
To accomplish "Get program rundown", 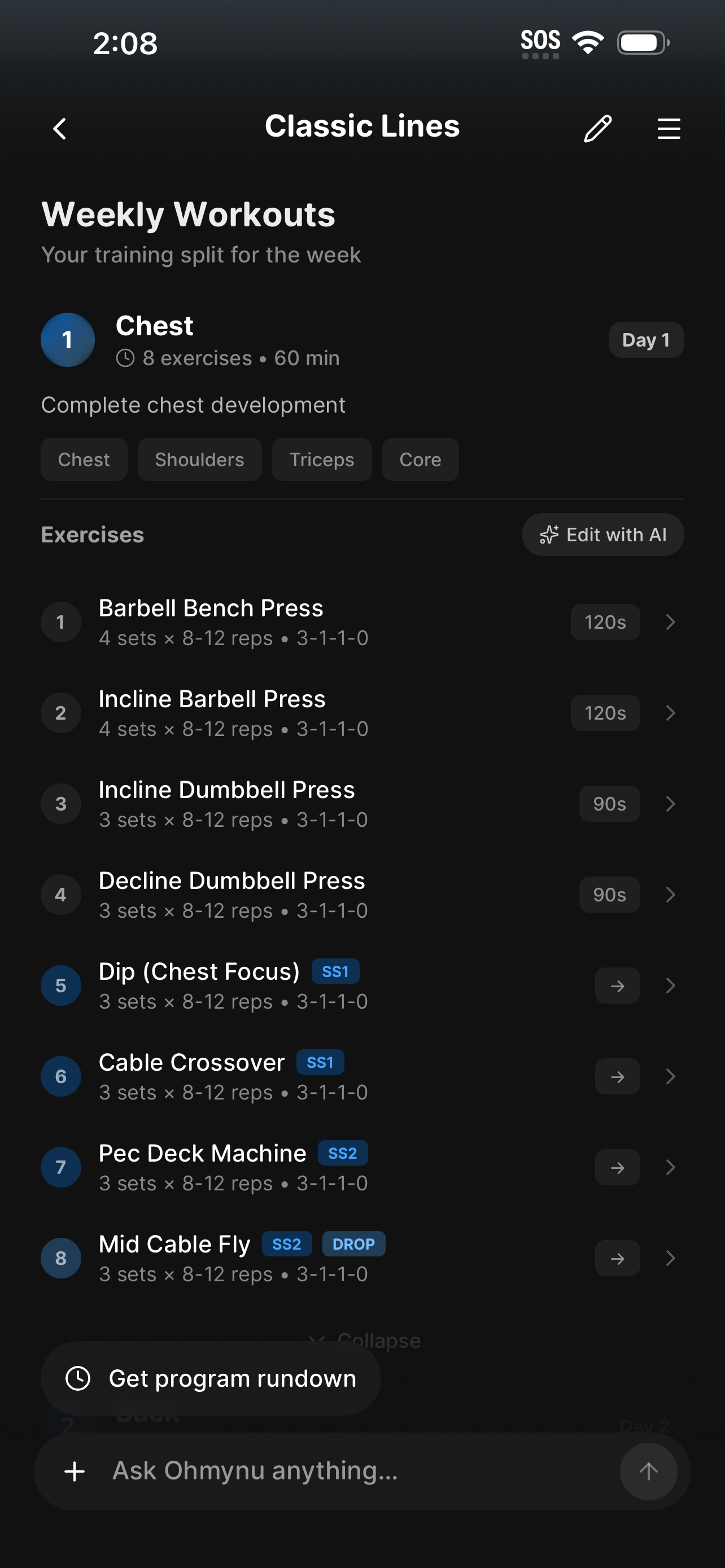I will (211, 1378).
